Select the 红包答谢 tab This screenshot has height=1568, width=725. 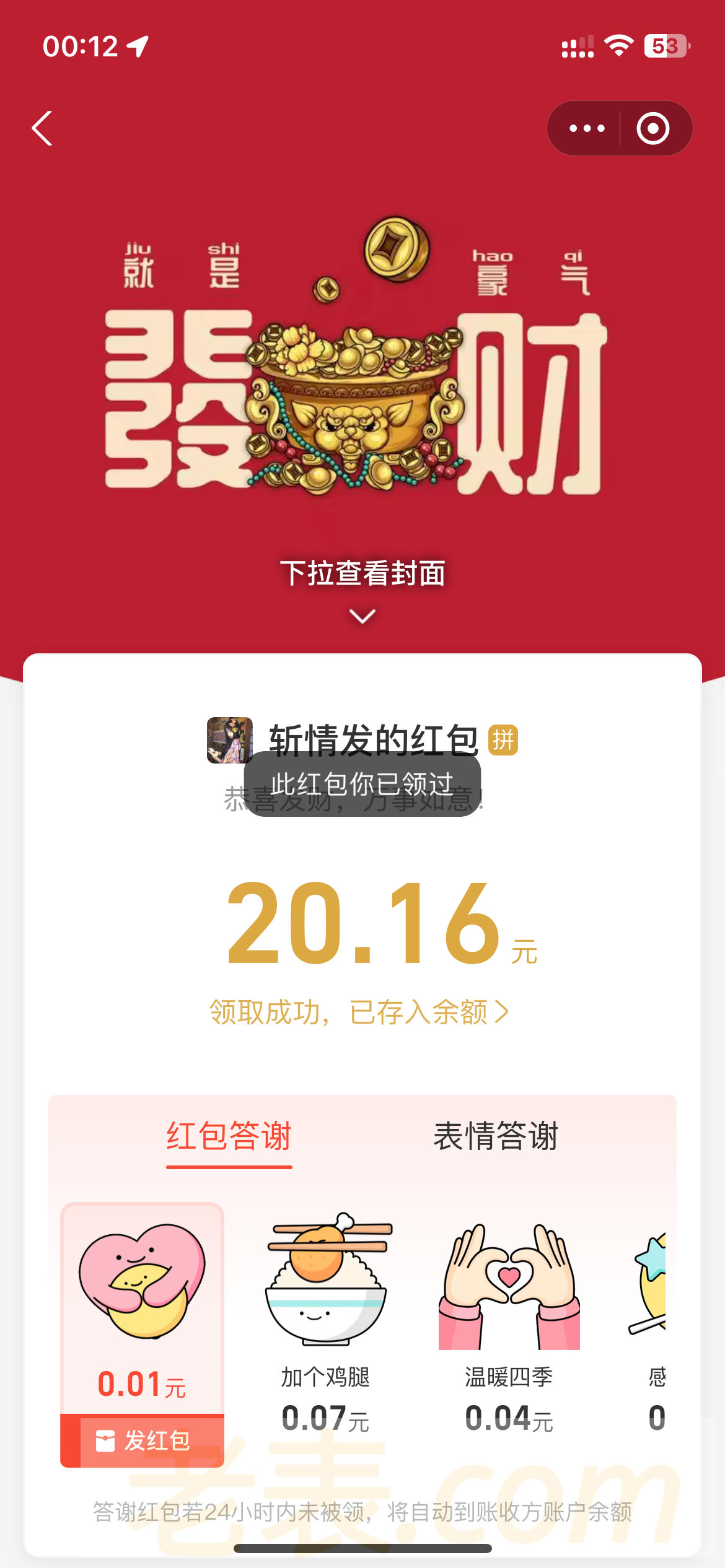pyautogui.click(x=229, y=1136)
